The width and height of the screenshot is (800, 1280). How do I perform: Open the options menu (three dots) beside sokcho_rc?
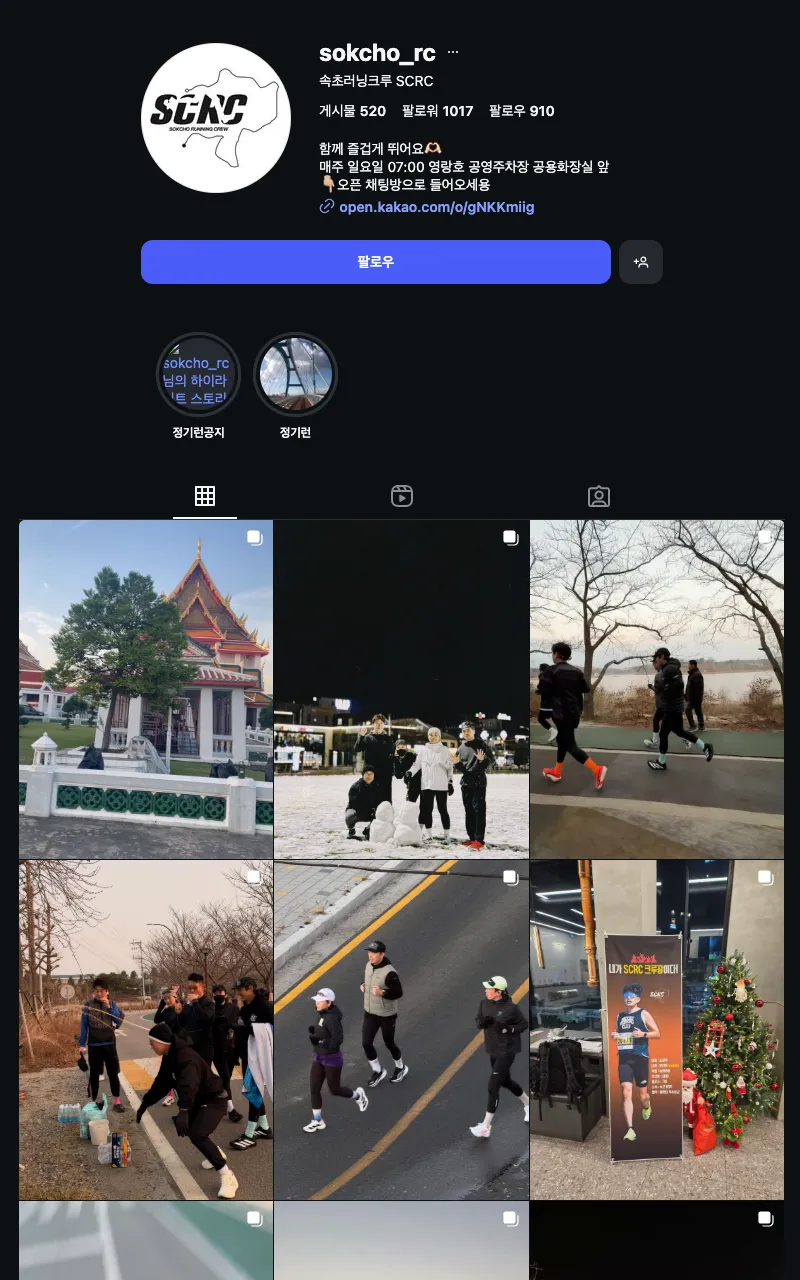pyautogui.click(x=452, y=51)
